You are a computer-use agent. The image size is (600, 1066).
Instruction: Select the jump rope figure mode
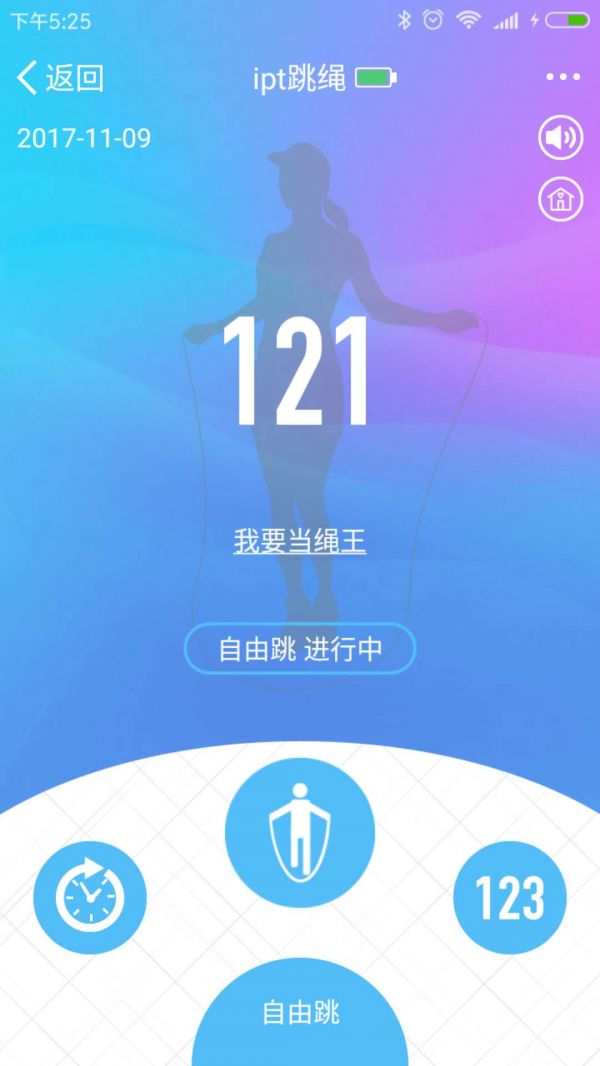(300, 833)
